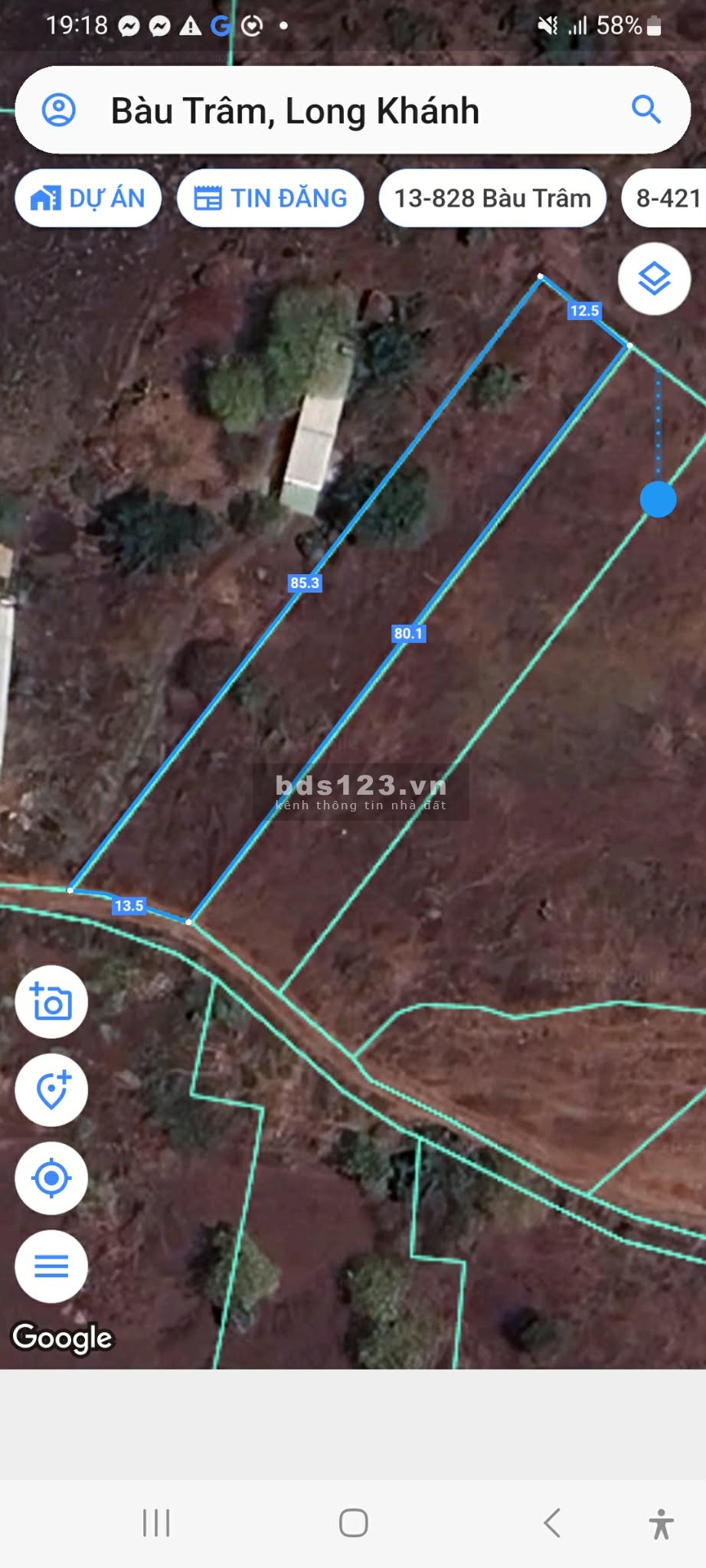Center map on my location
The image size is (706, 1568).
[x=51, y=1178]
